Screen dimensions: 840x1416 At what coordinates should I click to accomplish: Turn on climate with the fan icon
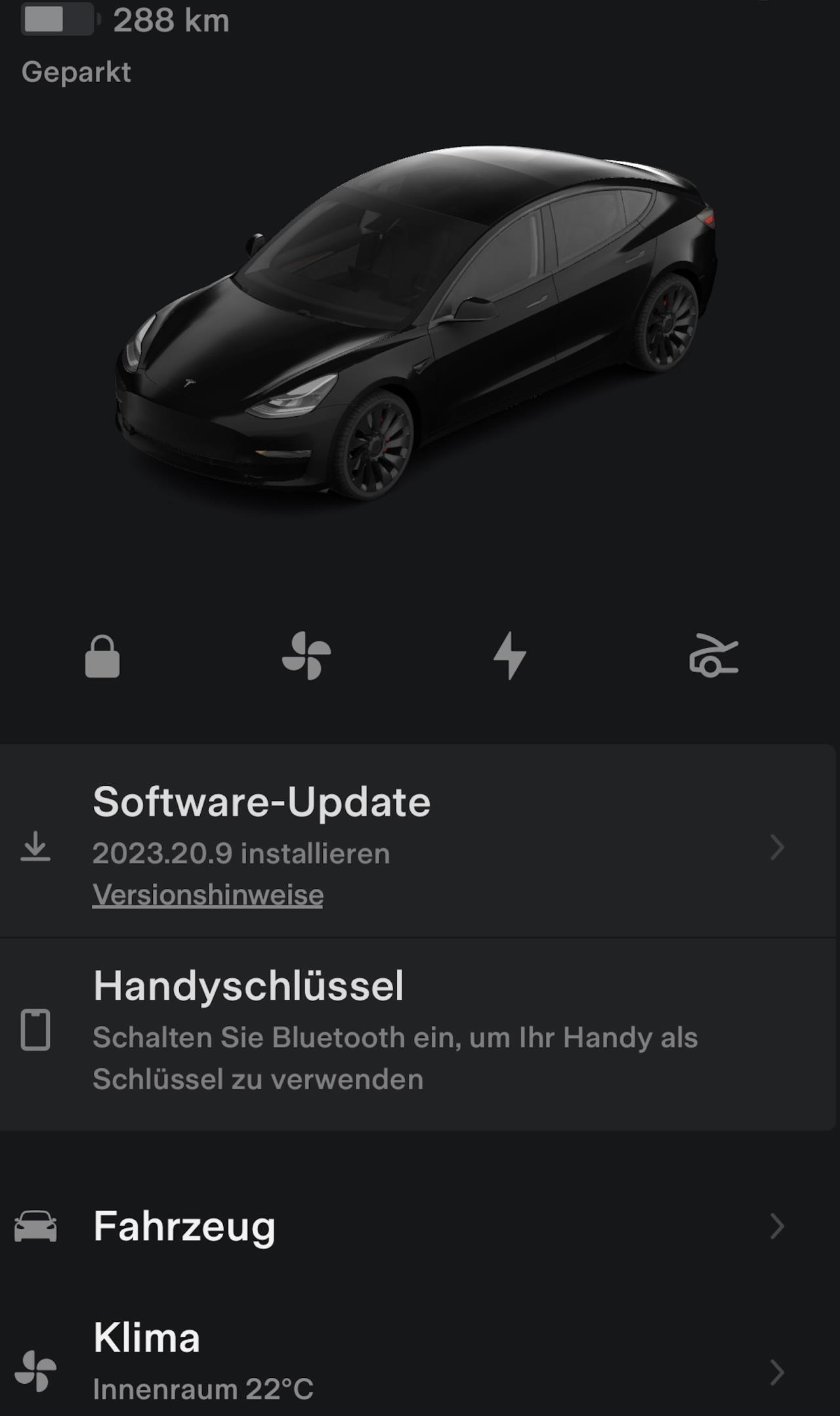[306, 656]
